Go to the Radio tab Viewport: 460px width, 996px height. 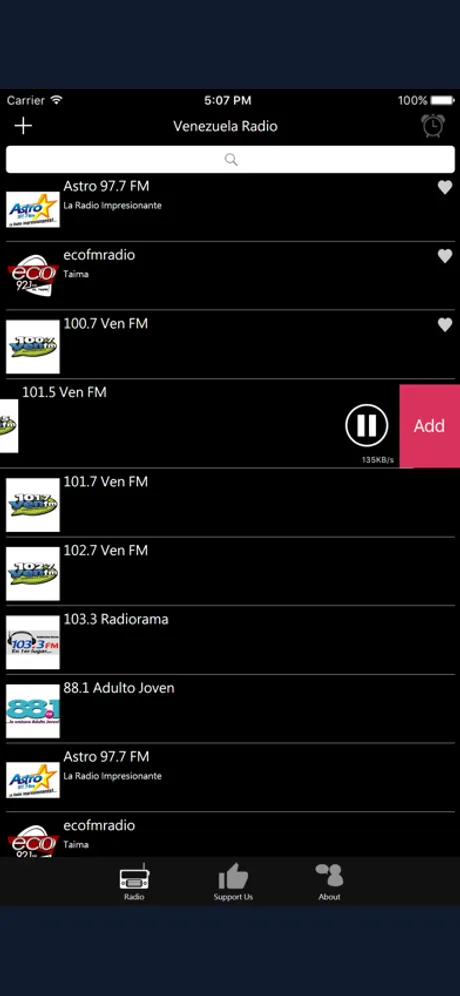pos(134,882)
